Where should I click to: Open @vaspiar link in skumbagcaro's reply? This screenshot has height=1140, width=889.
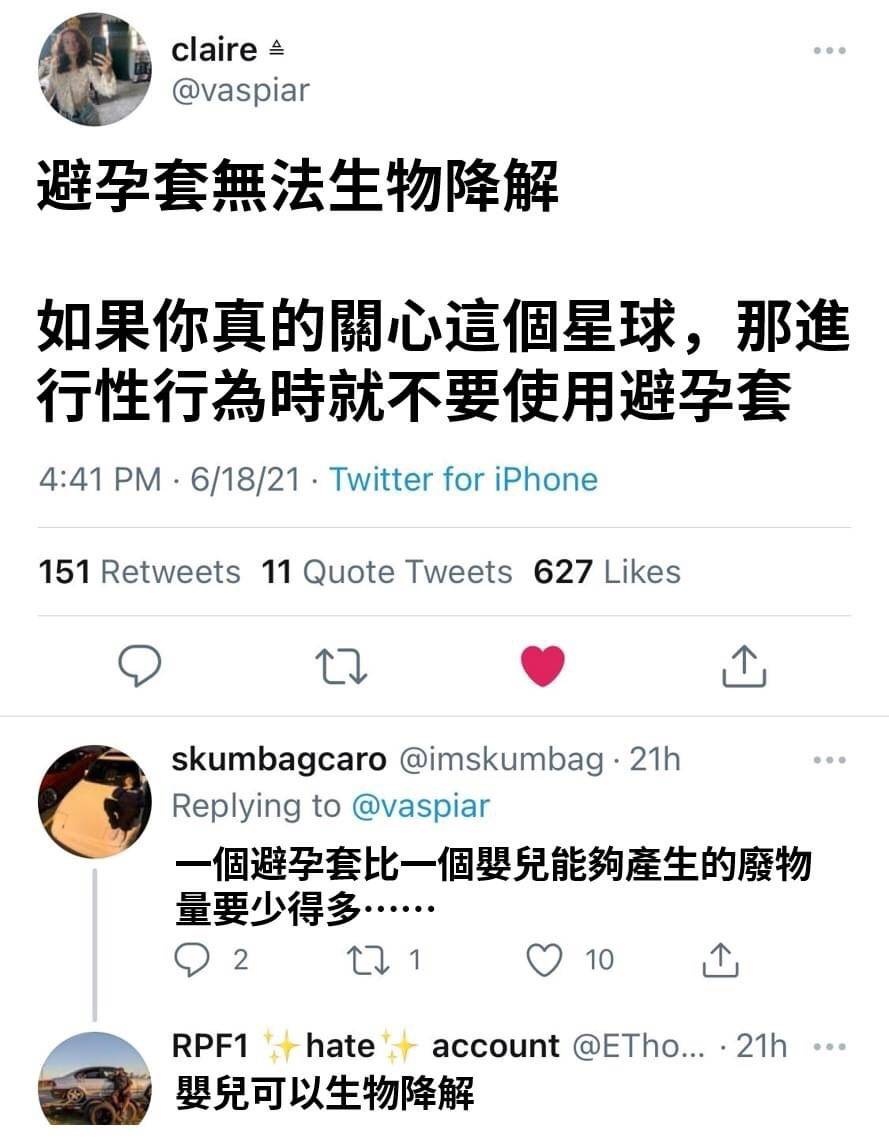pyautogui.click(x=421, y=806)
